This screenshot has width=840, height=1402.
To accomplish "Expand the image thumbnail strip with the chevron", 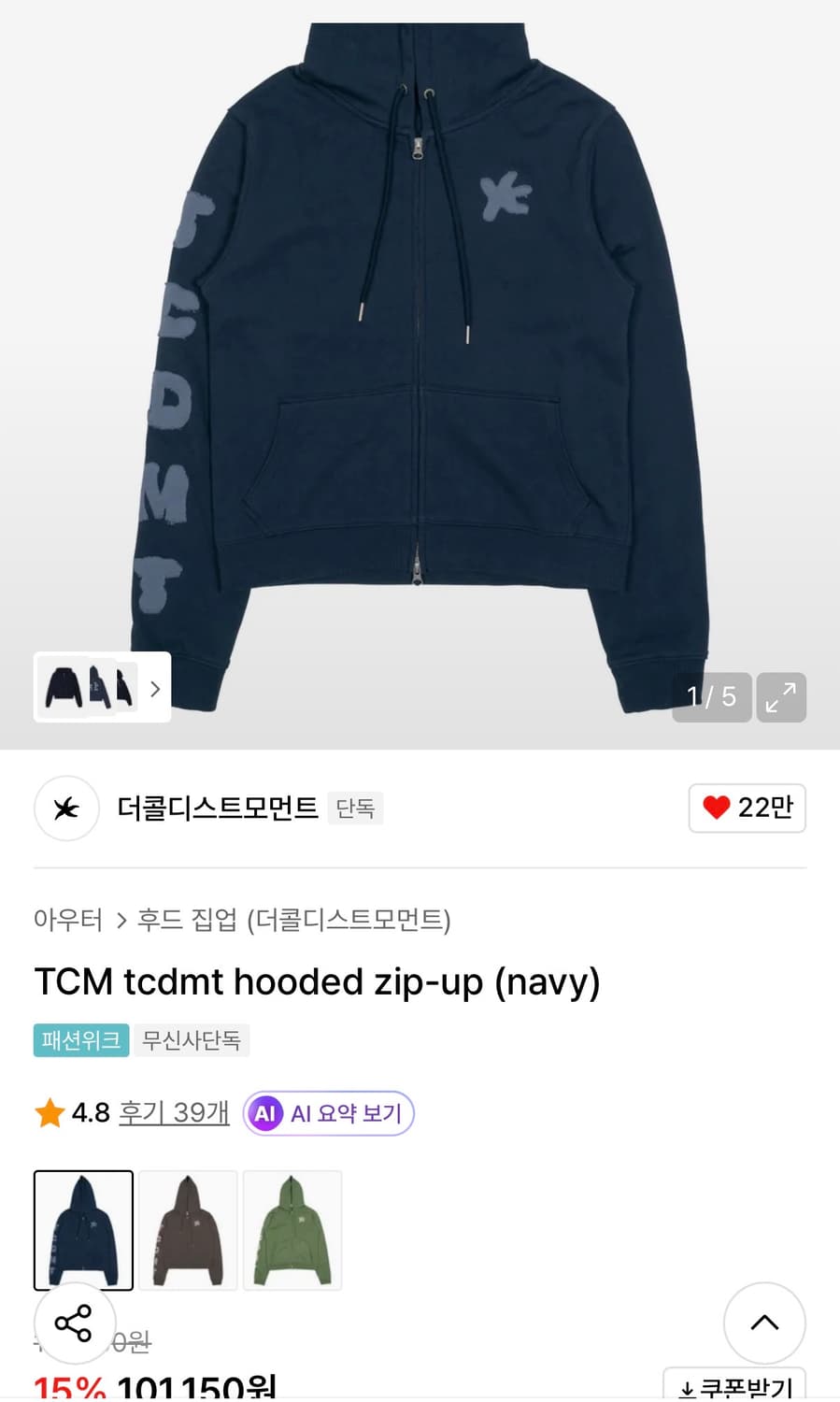I will 154,688.
